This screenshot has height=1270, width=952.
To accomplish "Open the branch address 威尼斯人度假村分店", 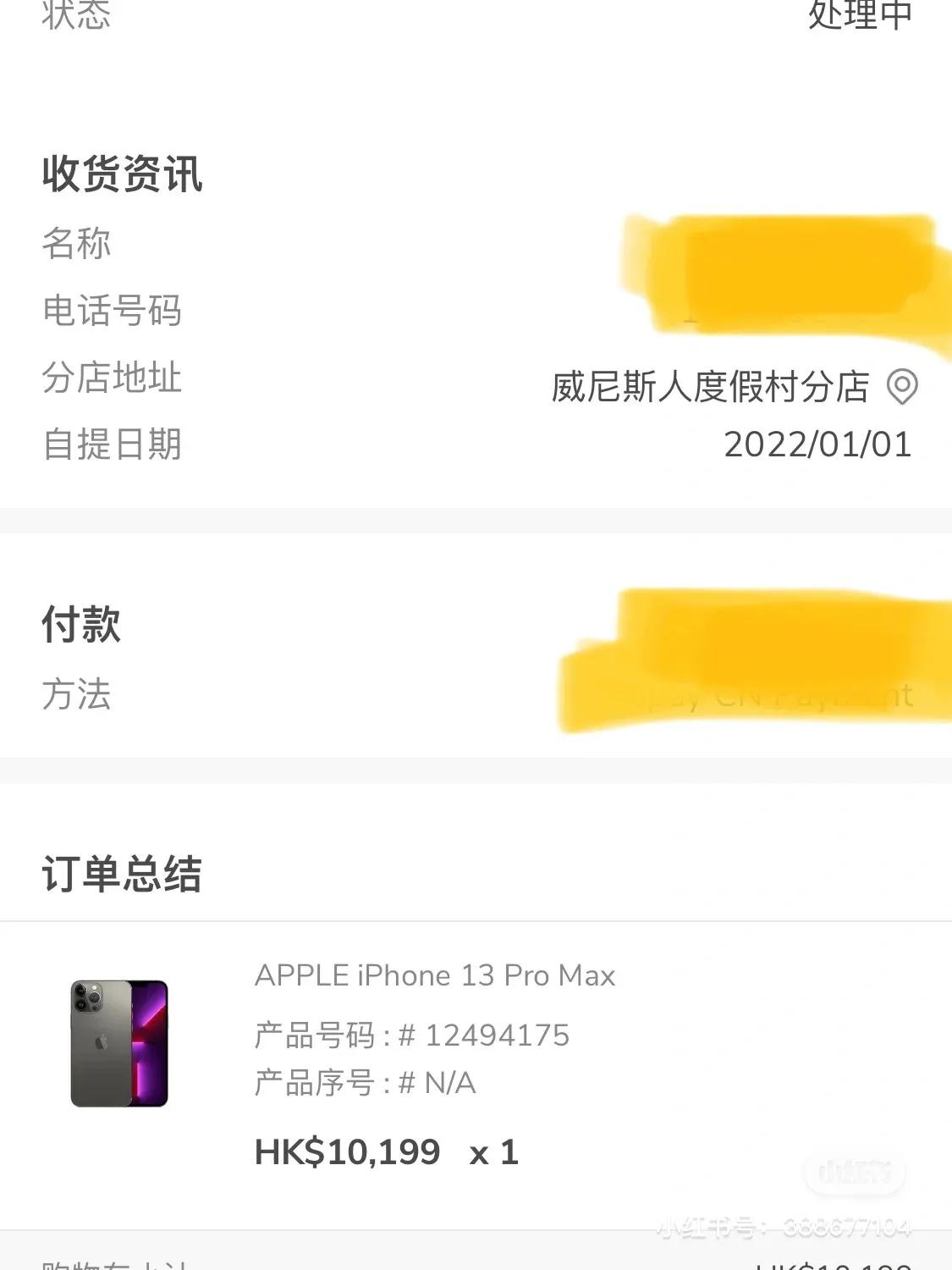I will point(709,389).
